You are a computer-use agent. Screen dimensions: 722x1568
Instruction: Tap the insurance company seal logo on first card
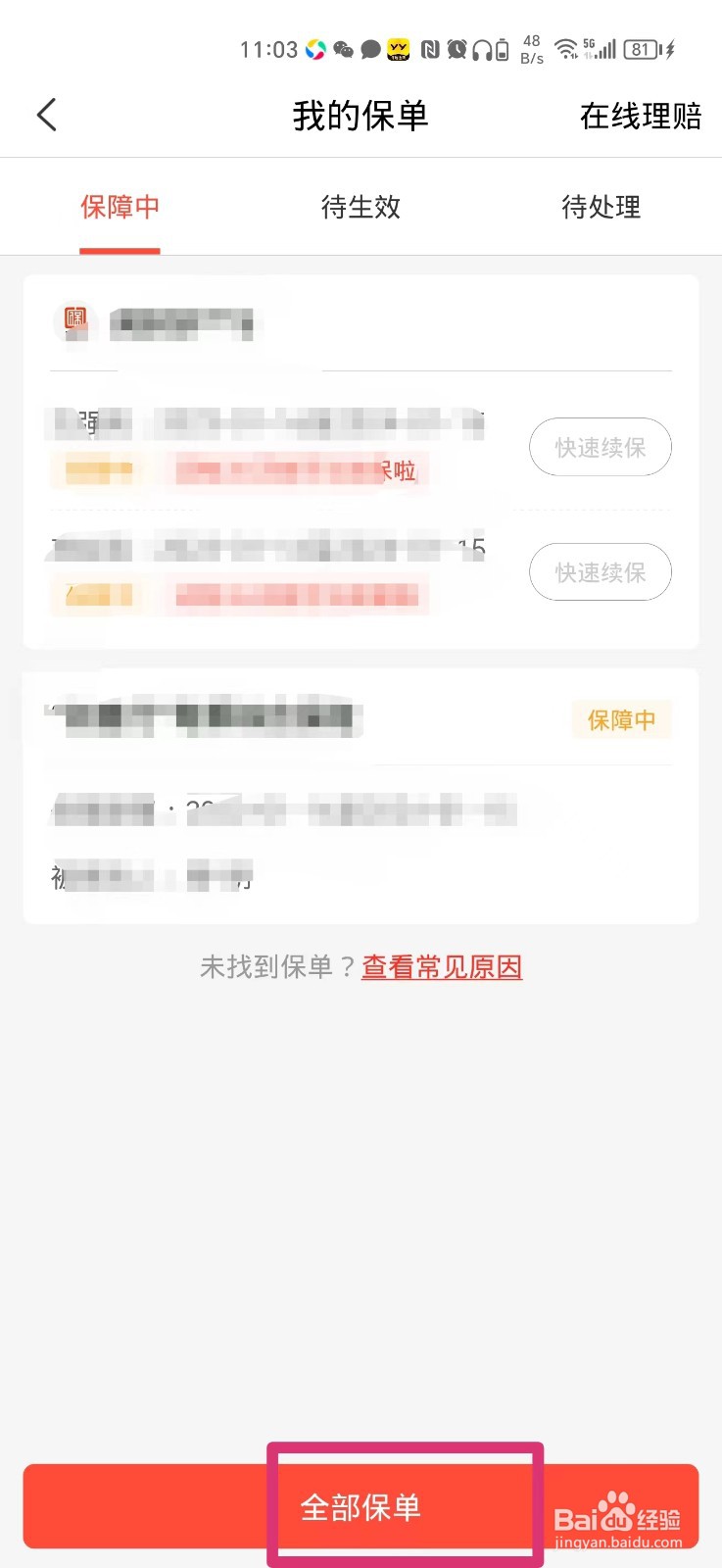coord(75,319)
